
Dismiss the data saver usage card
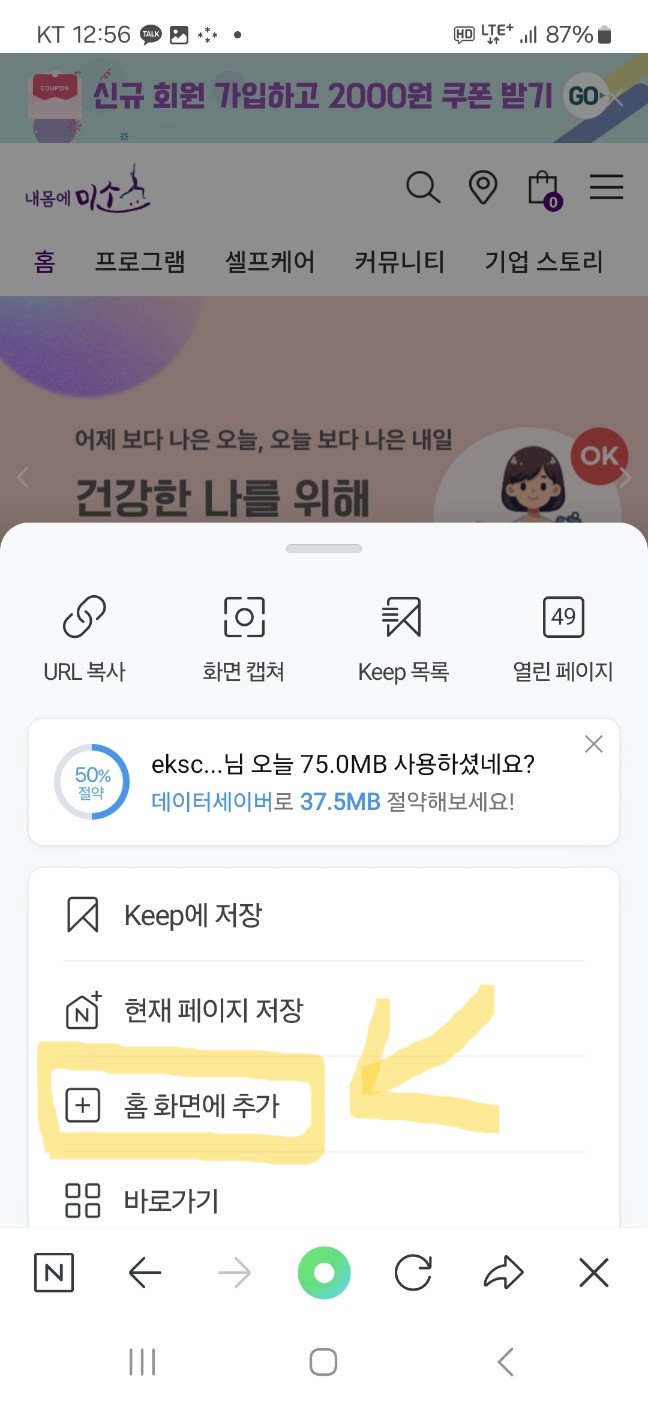[x=594, y=744]
